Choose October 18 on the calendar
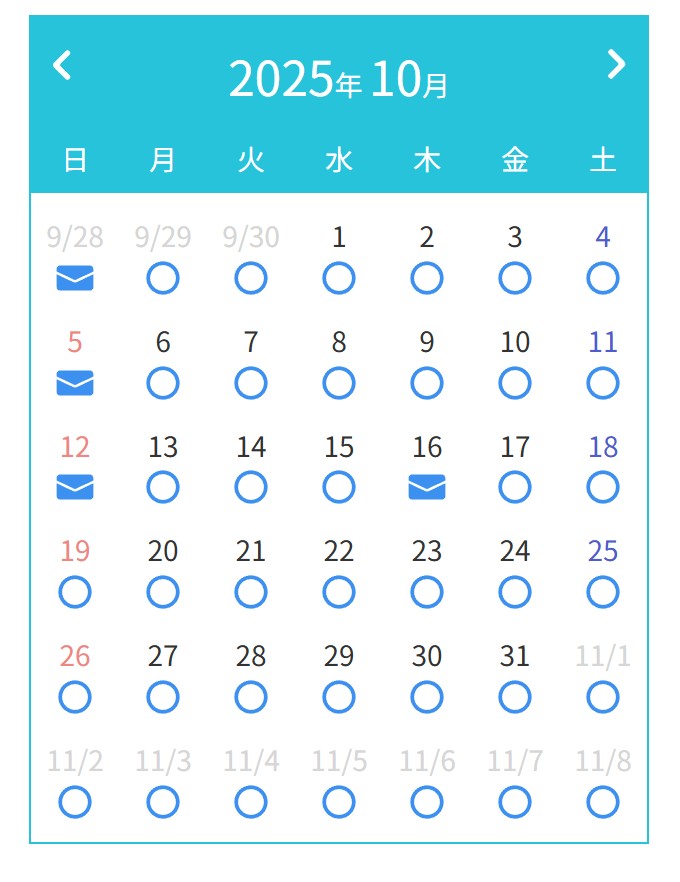Screen dimensions: 680x882 [x=603, y=487]
